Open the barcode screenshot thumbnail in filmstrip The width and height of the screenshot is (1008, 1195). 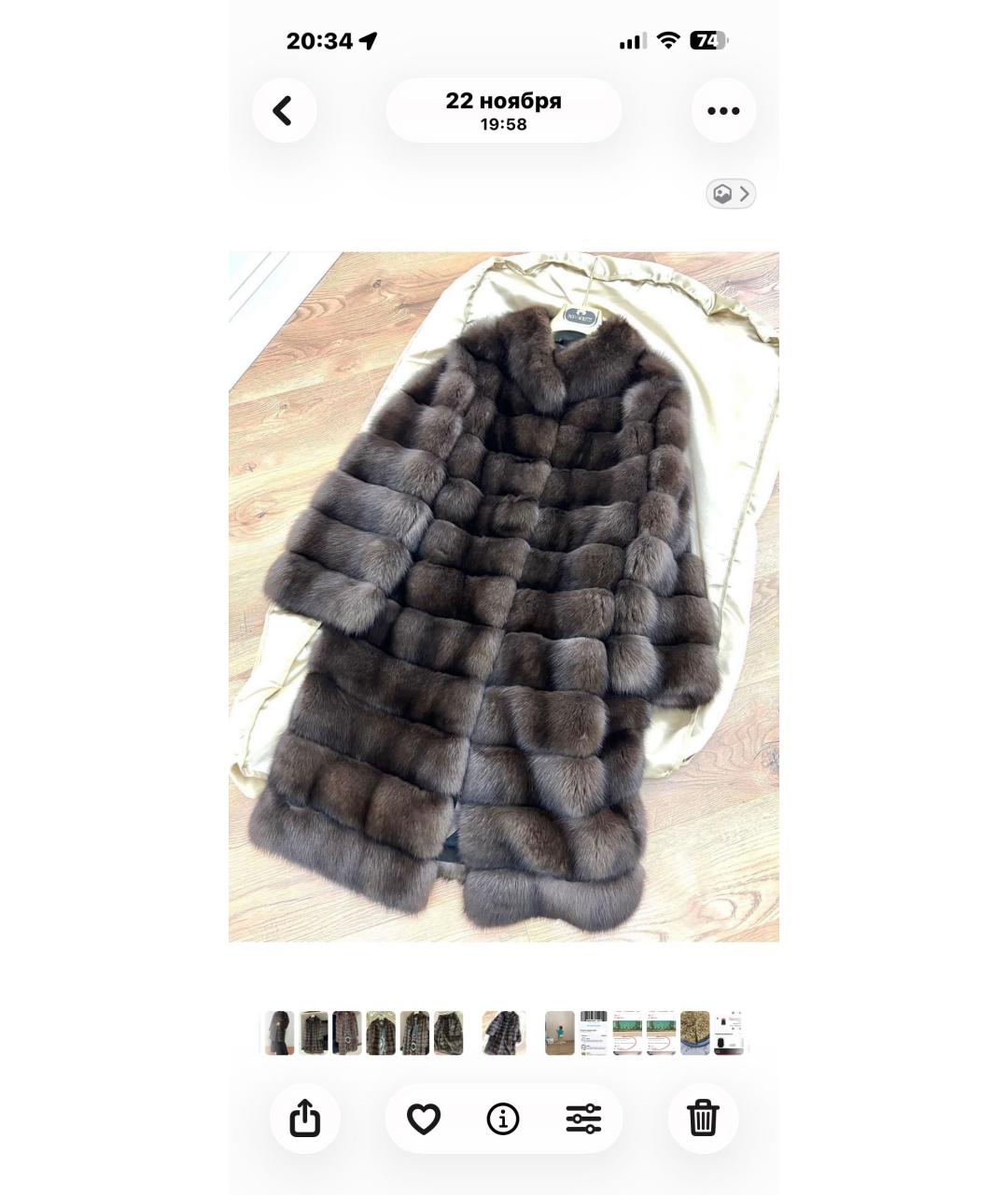(x=594, y=1033)
